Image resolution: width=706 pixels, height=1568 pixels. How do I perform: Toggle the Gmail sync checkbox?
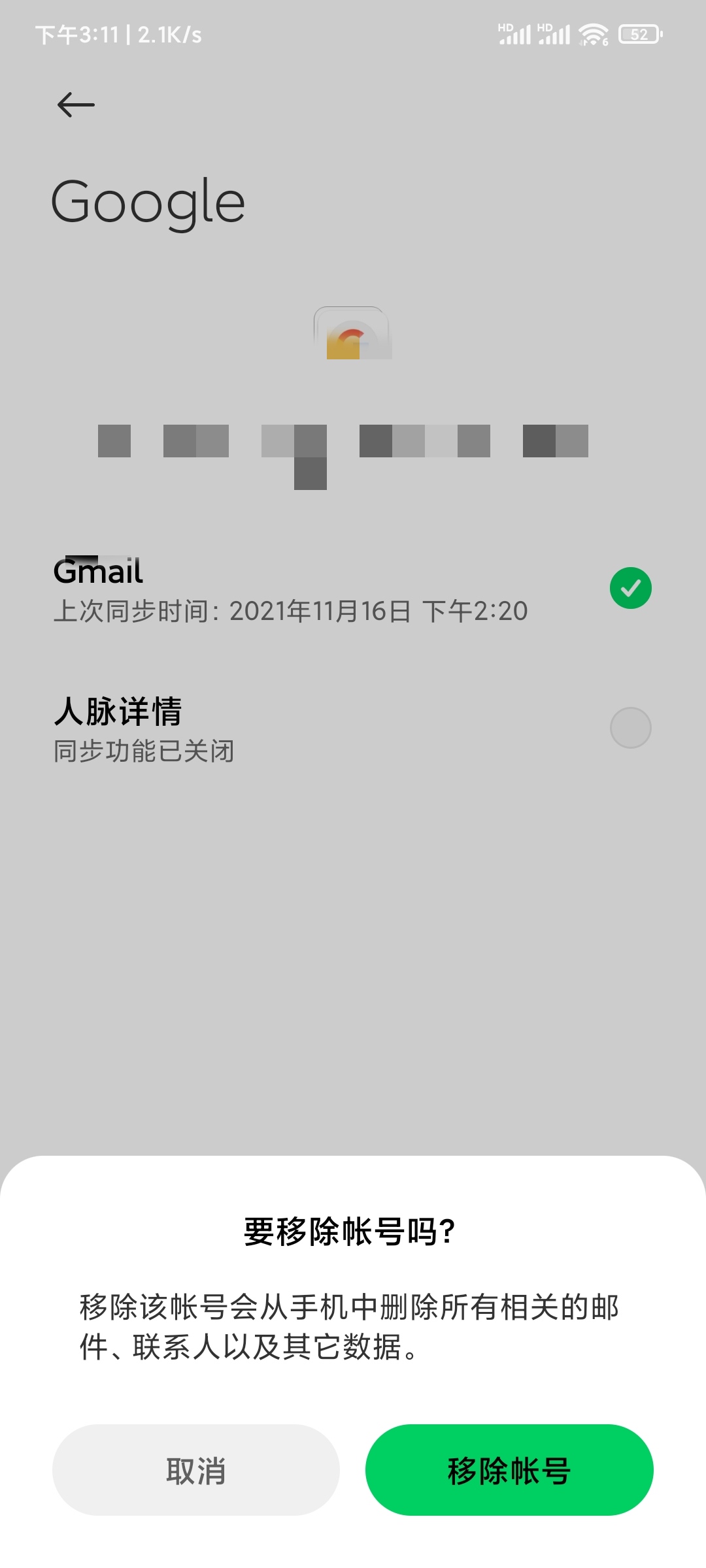[x=630, y=588]
